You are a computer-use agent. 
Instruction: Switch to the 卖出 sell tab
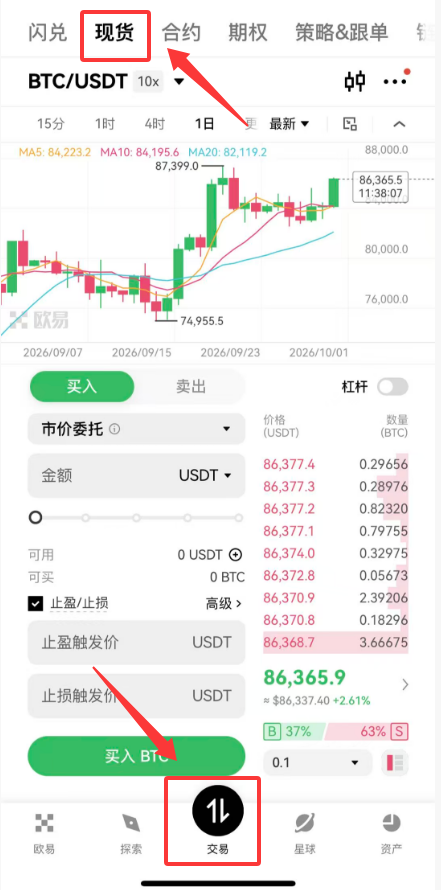point(191,387)
